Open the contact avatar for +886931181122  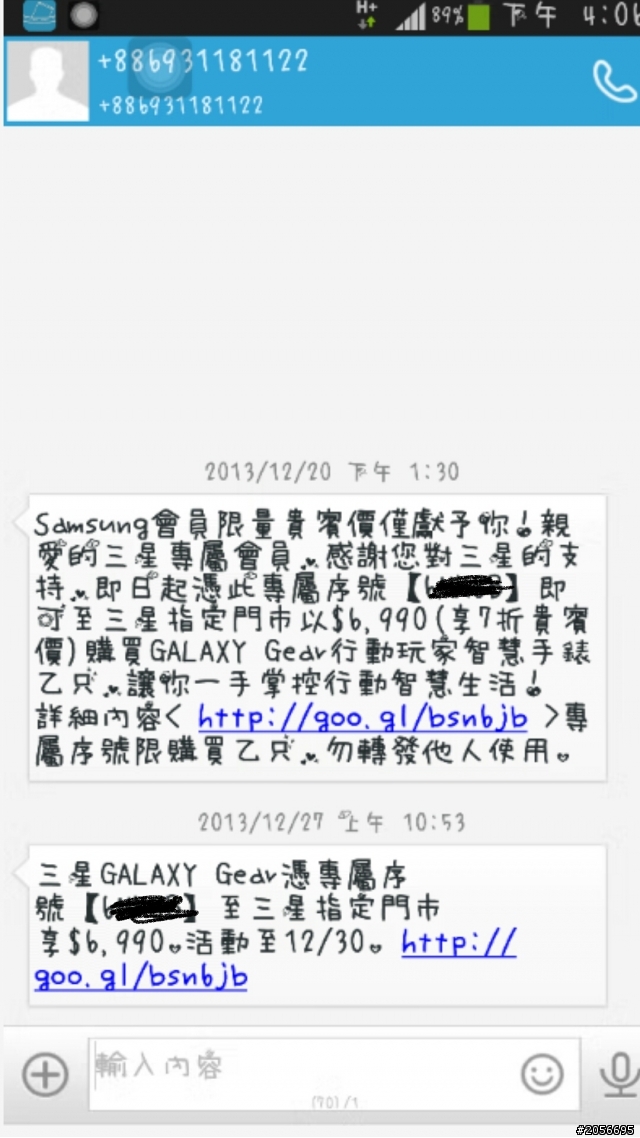pos(47,83)
